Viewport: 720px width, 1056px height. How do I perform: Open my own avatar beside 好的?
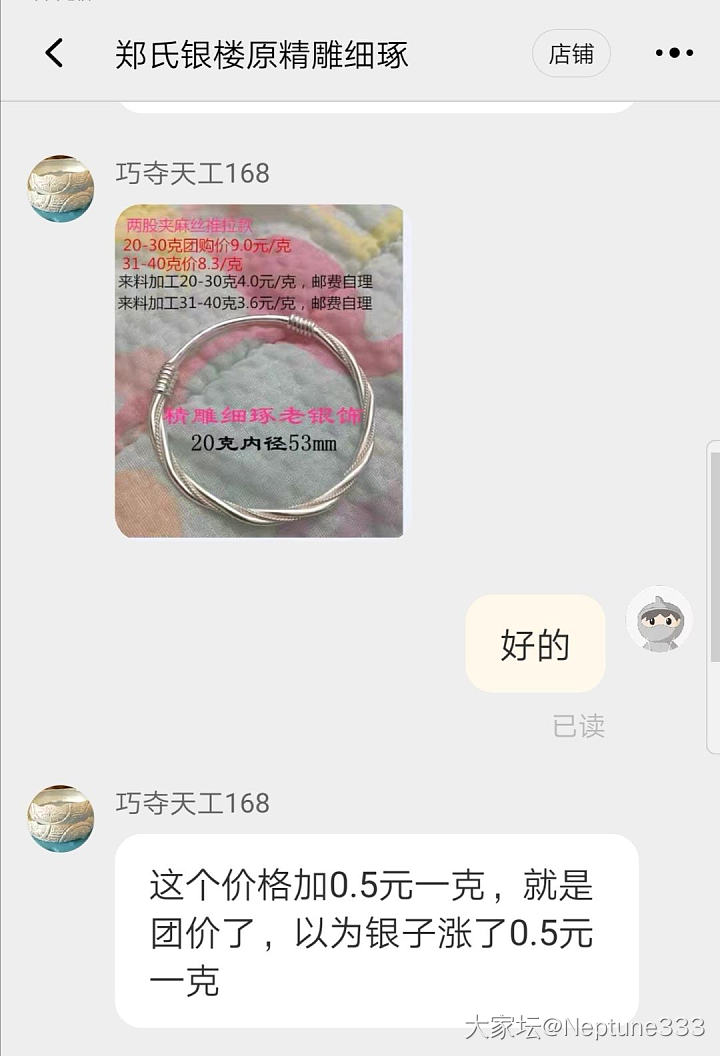click(659, 620)
